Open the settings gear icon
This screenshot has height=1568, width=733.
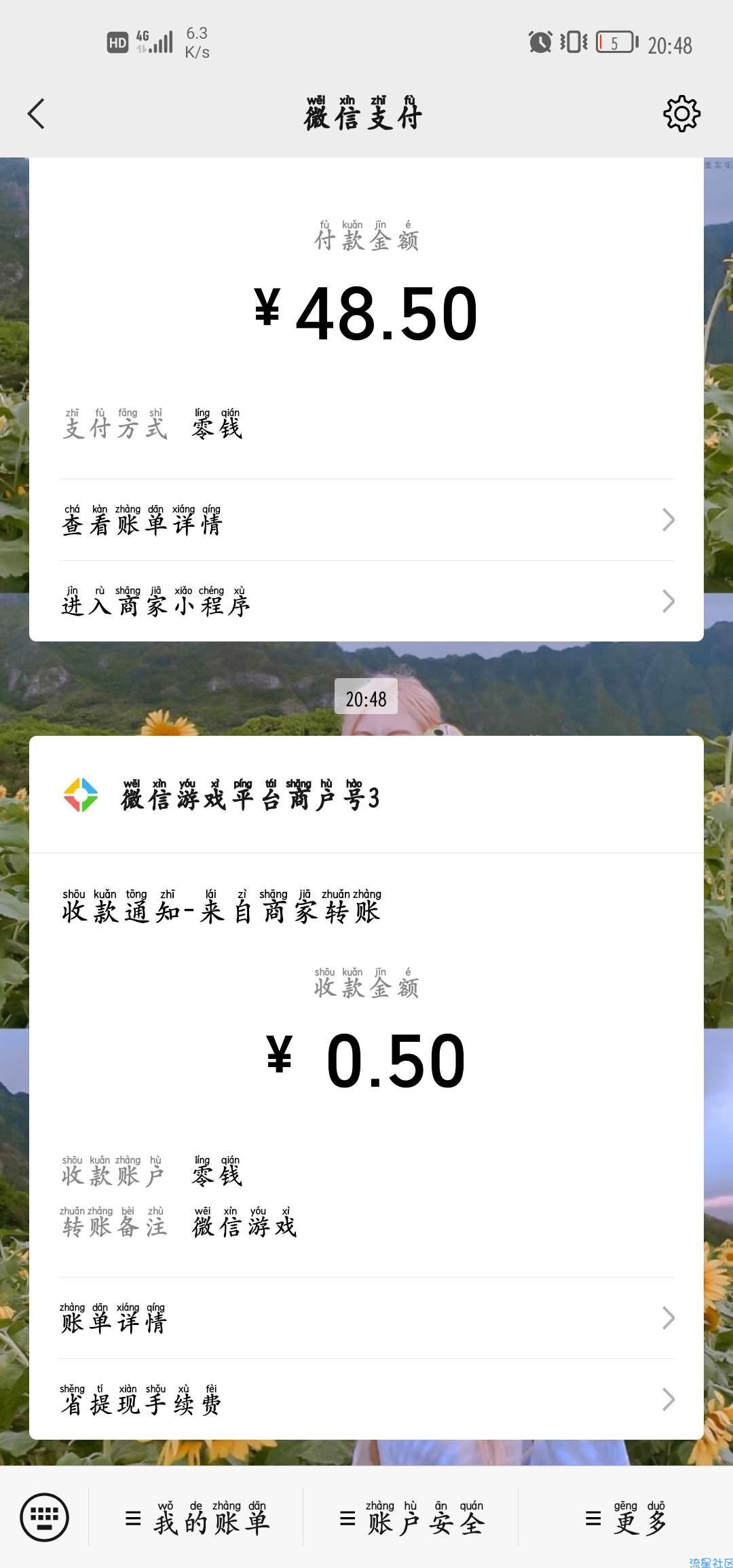click(x=681, y=113)
